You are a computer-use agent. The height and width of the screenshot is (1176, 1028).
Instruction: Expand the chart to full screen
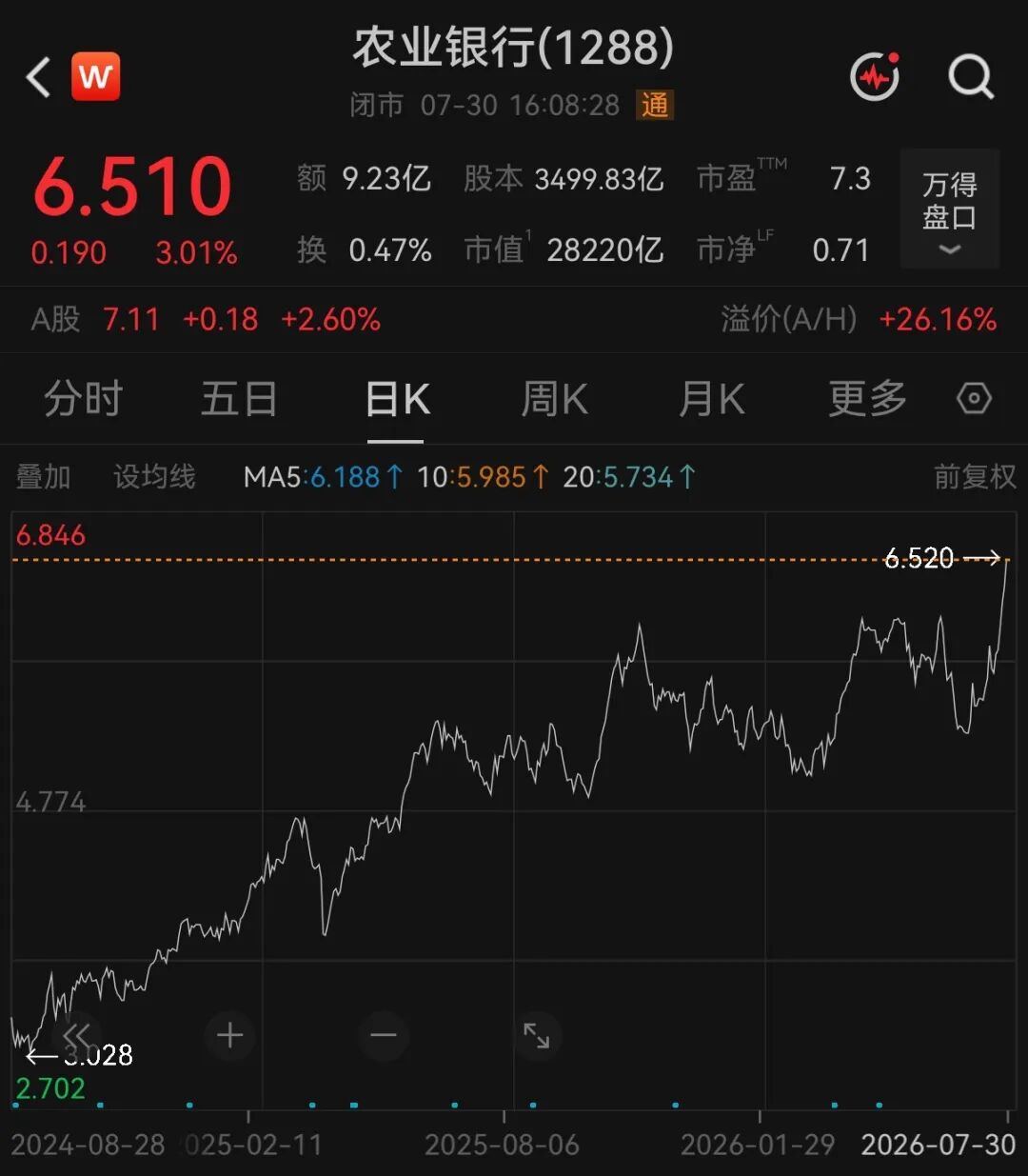(537, 1035)
